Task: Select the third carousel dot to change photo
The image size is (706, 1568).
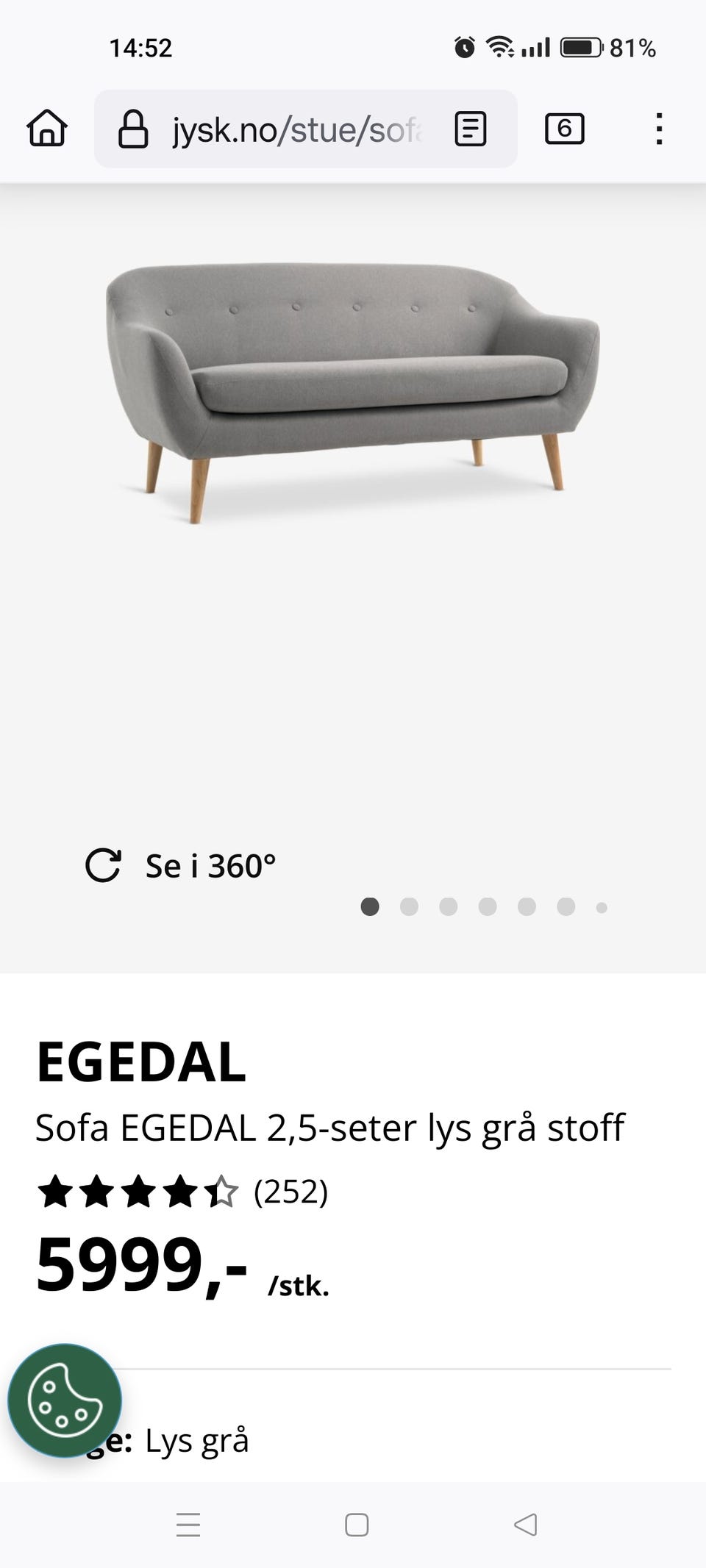Action: coord(449,907)
